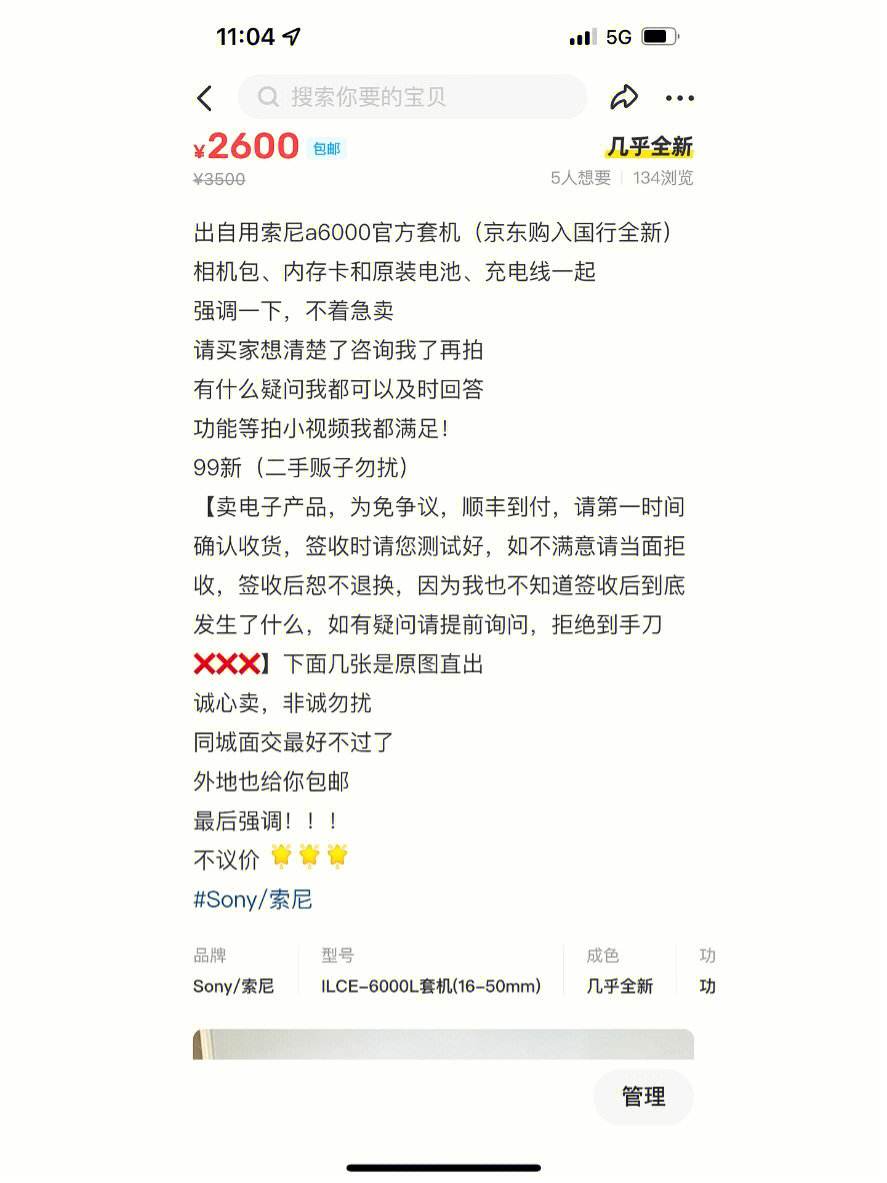Viewport: 887px width, 1183px height.
Task: Share this camera listing
Action: 624,98
